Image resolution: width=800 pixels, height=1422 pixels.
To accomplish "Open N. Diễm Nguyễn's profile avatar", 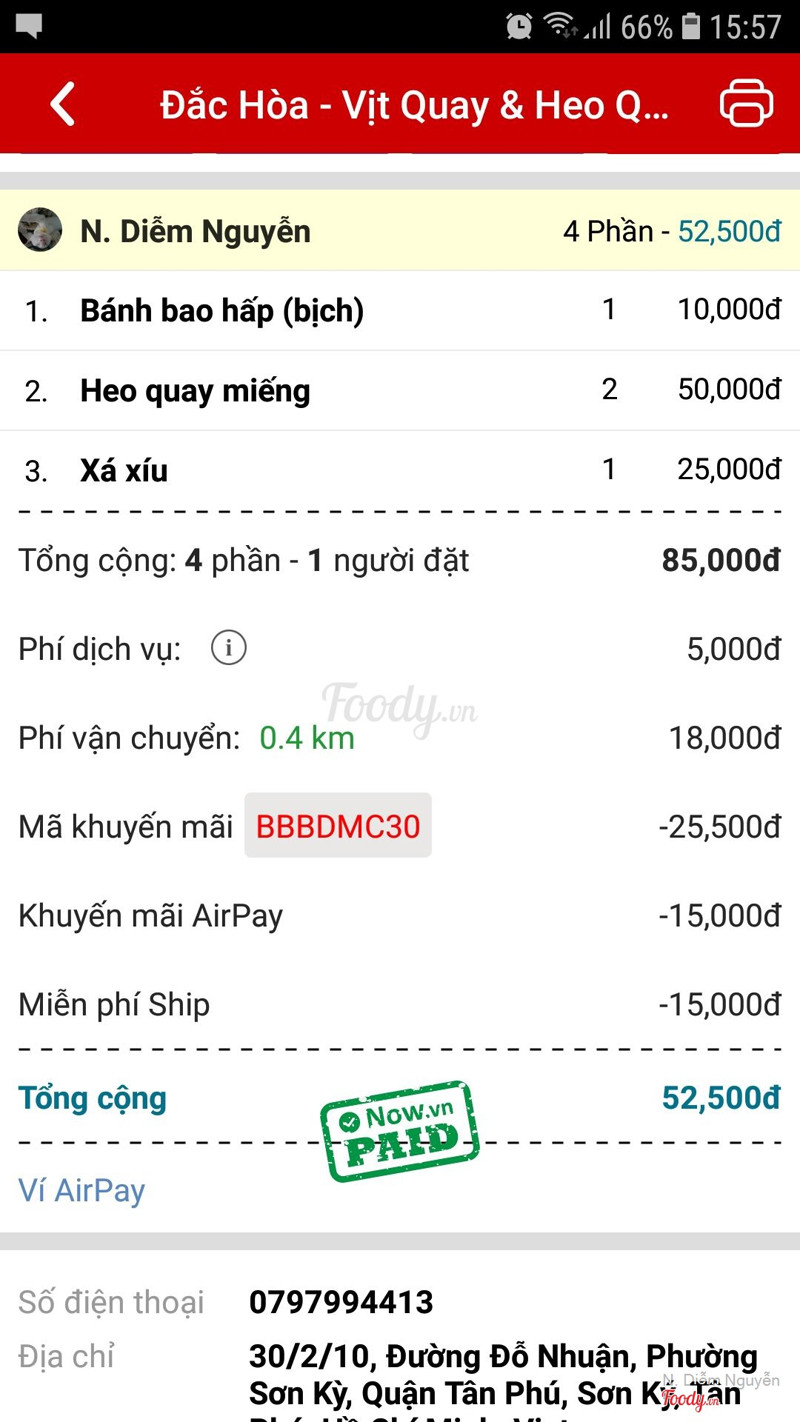I will click(40, 231).
